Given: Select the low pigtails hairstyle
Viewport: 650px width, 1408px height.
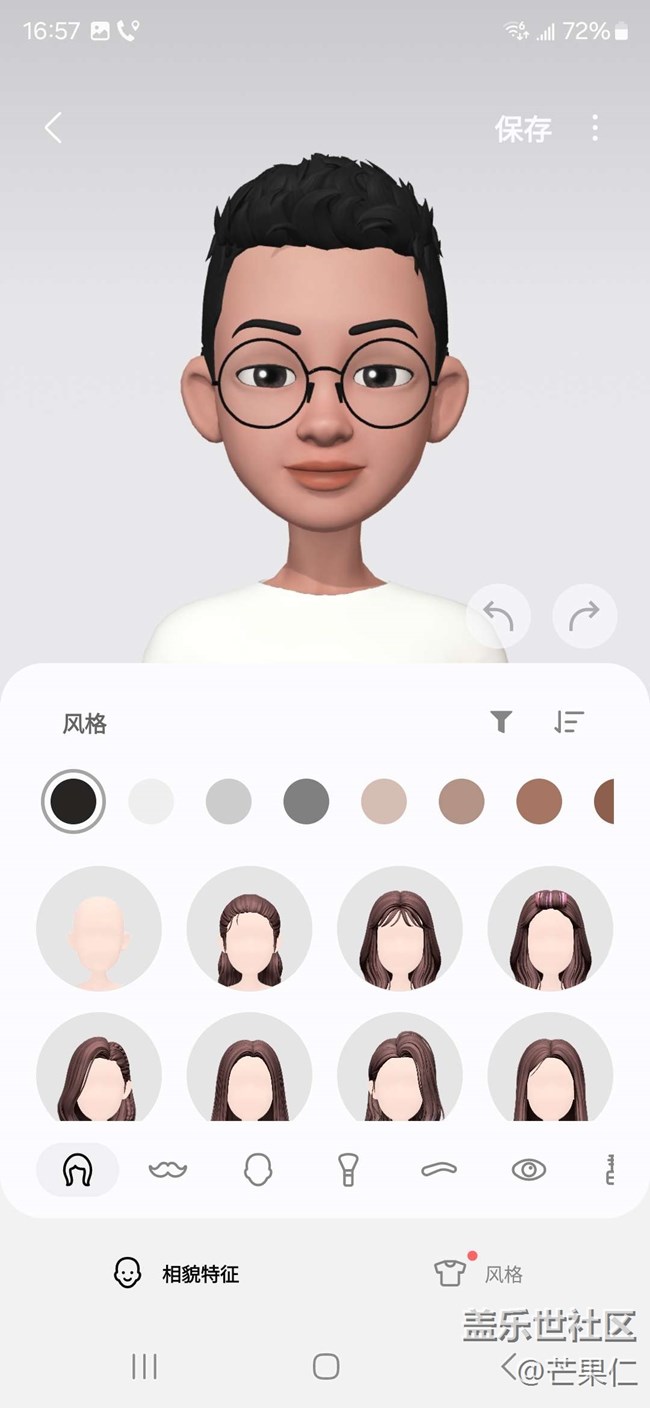Looking at the screenshot, I should pos(249,929).
